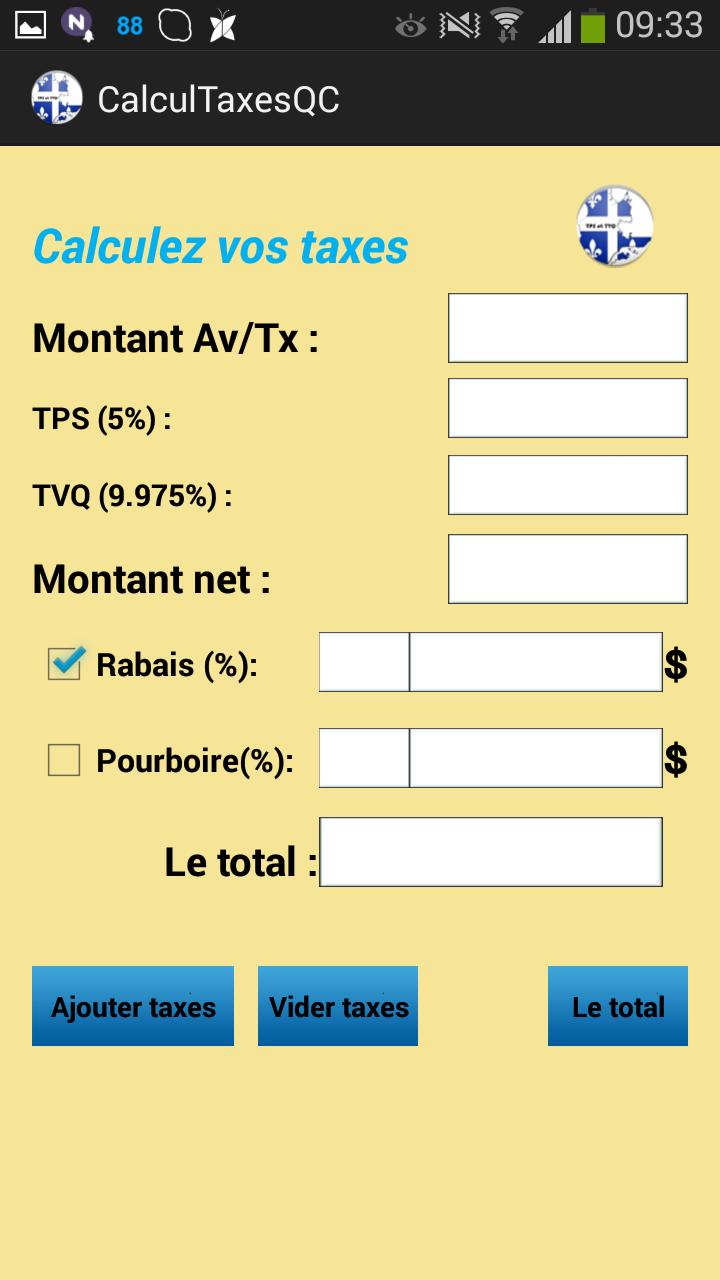Select the Pourboire percentage field
This screenshot has height=1280, width=720.
(x=364, y=758)
